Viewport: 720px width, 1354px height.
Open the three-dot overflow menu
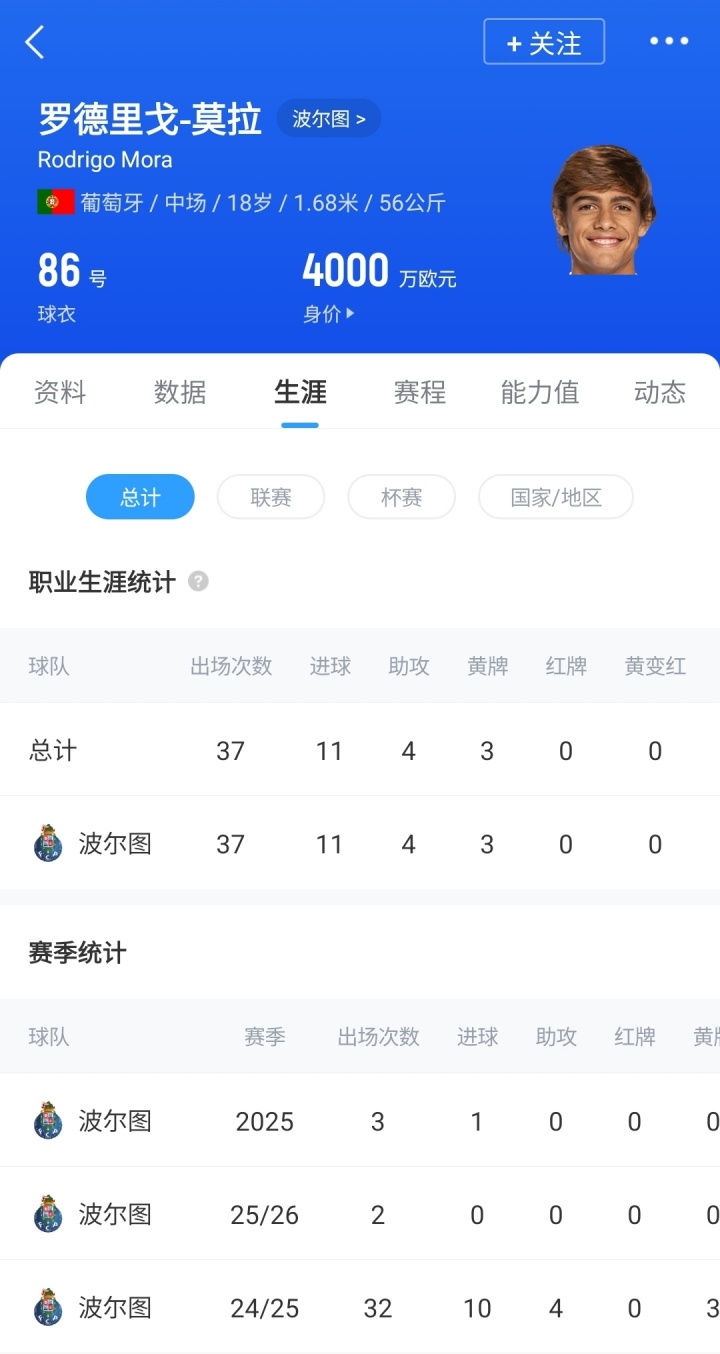pos(668,41)
